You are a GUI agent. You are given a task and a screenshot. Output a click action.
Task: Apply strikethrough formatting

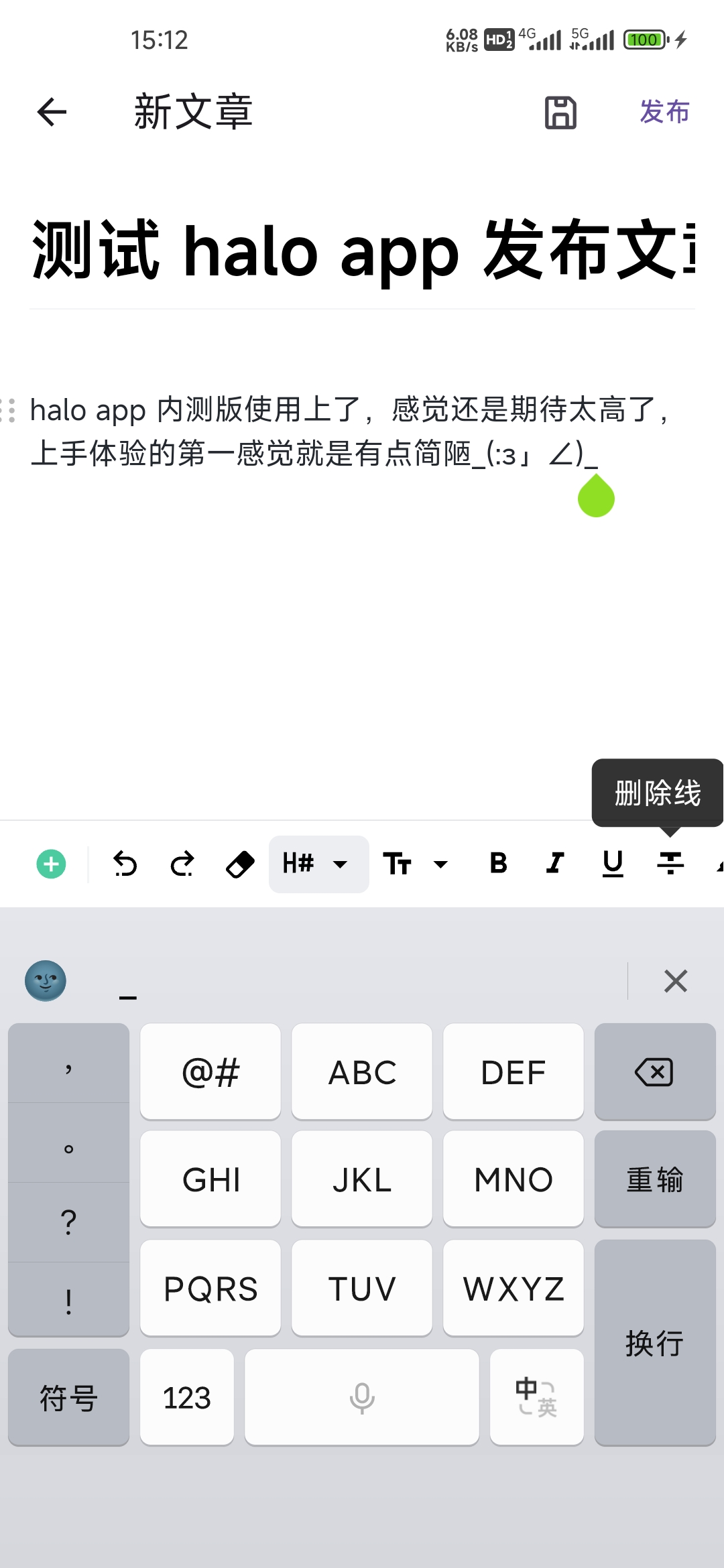(x=670, y=864)
